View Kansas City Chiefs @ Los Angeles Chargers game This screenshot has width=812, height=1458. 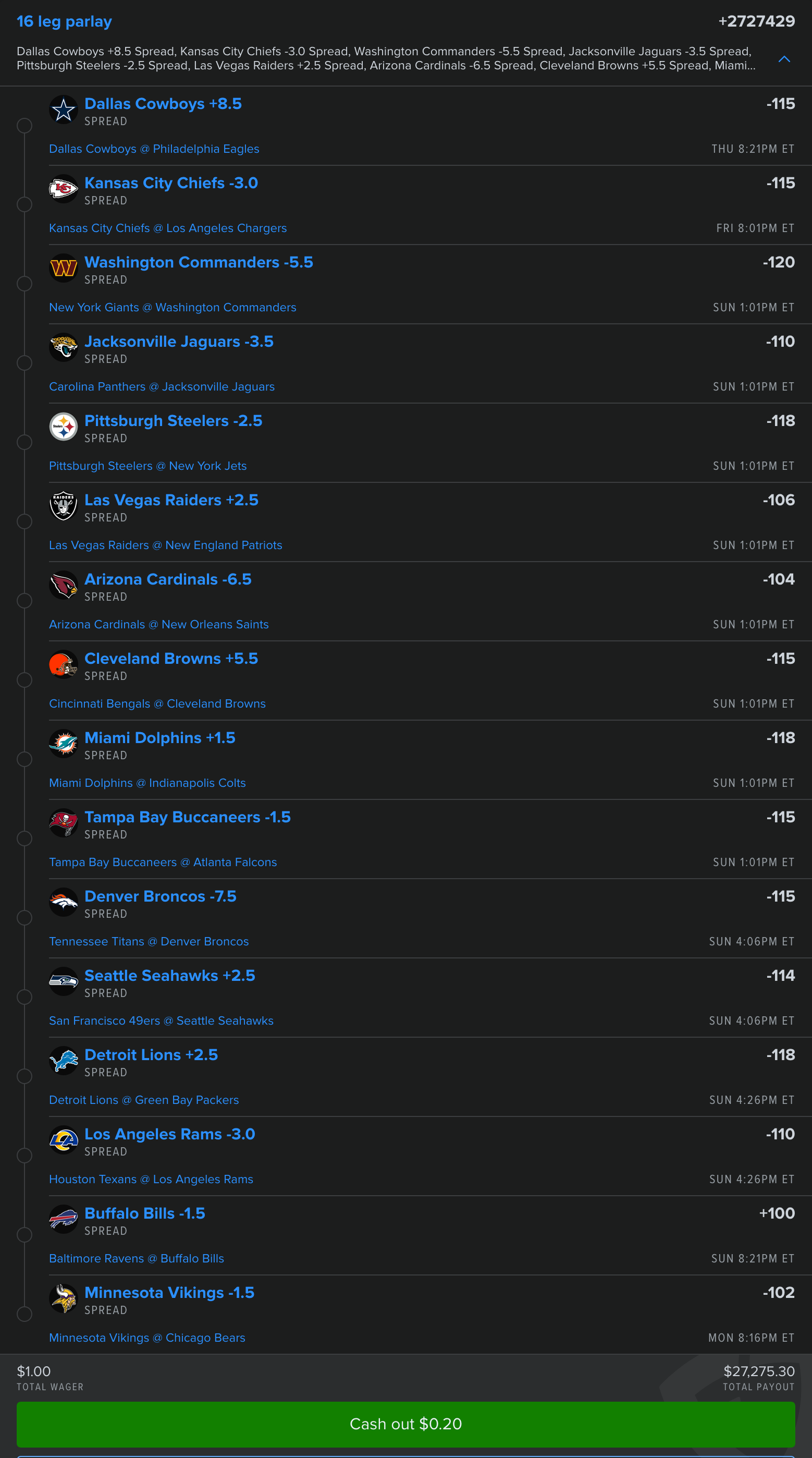(167, 228)
